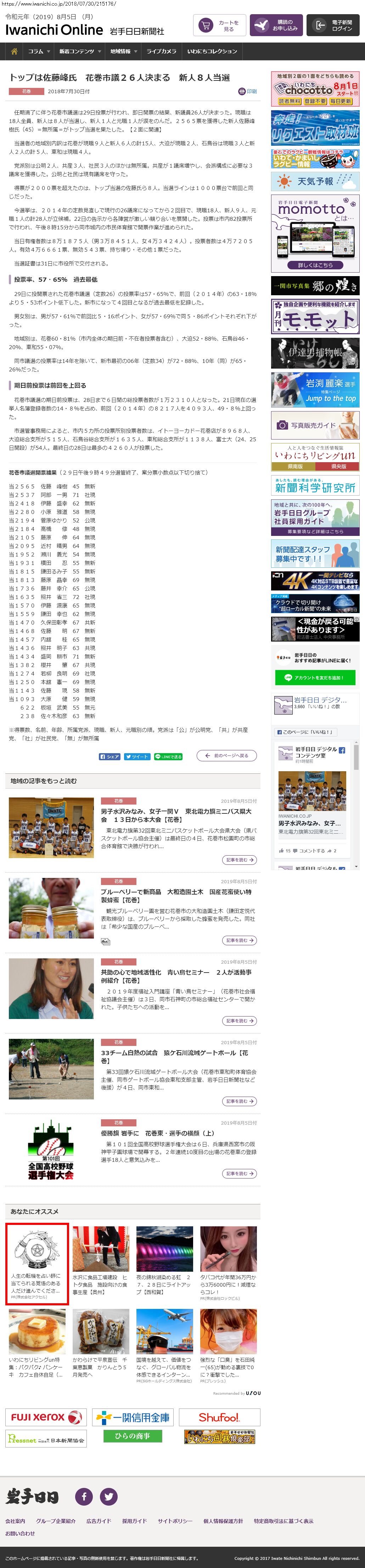
Task: Send the article via LINEで送る
Action: [168, 757]
